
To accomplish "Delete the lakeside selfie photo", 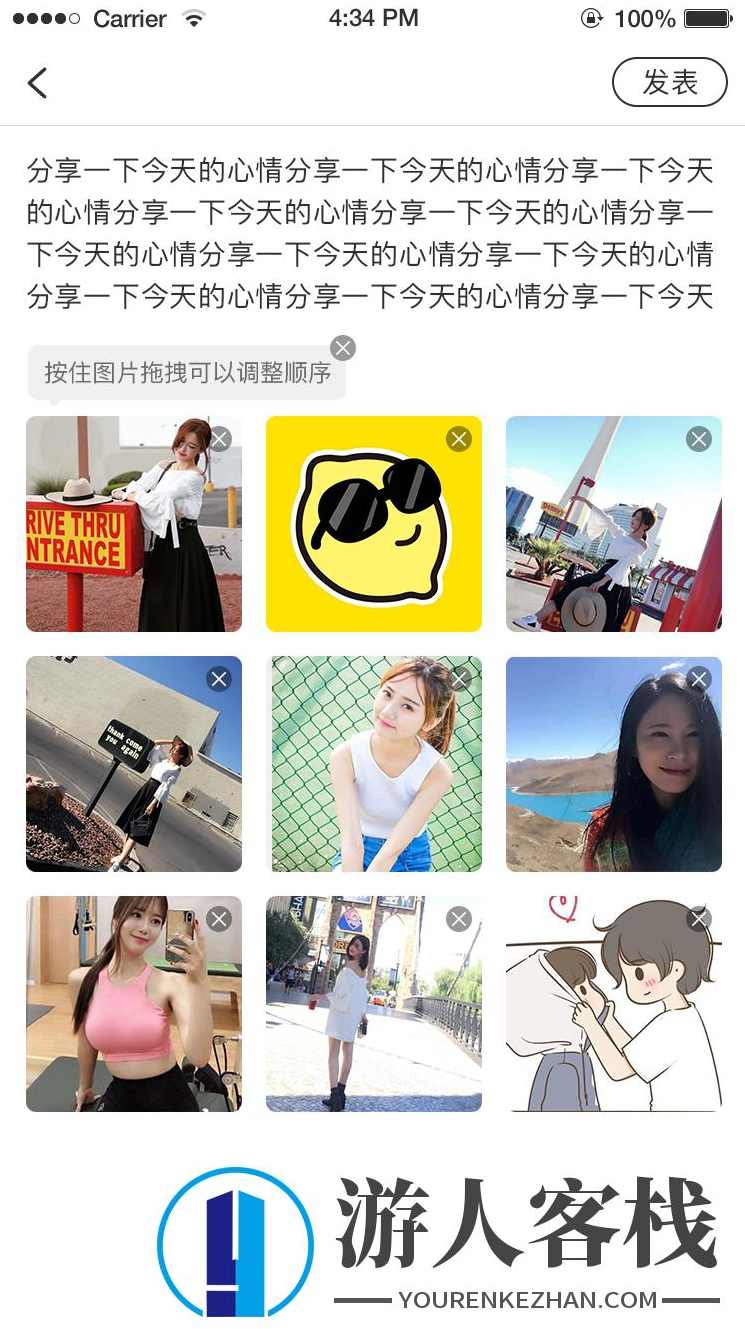I will coord(698,679).
